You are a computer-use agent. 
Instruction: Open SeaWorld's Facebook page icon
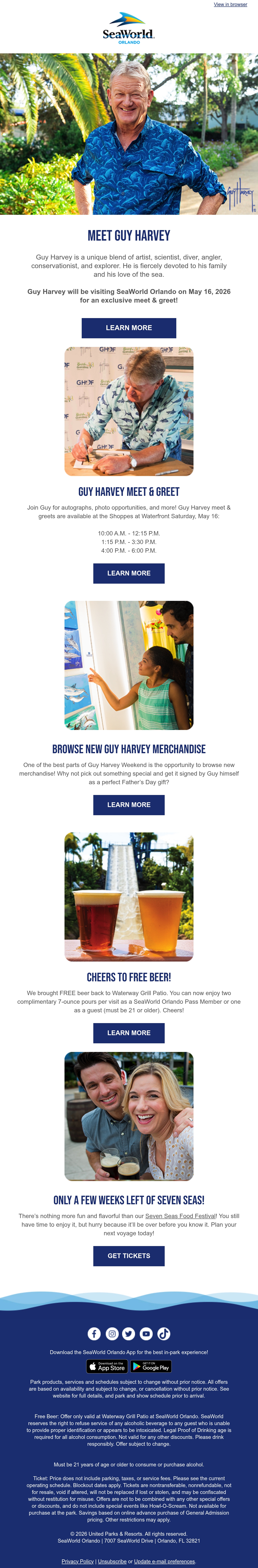[94, 1334]
